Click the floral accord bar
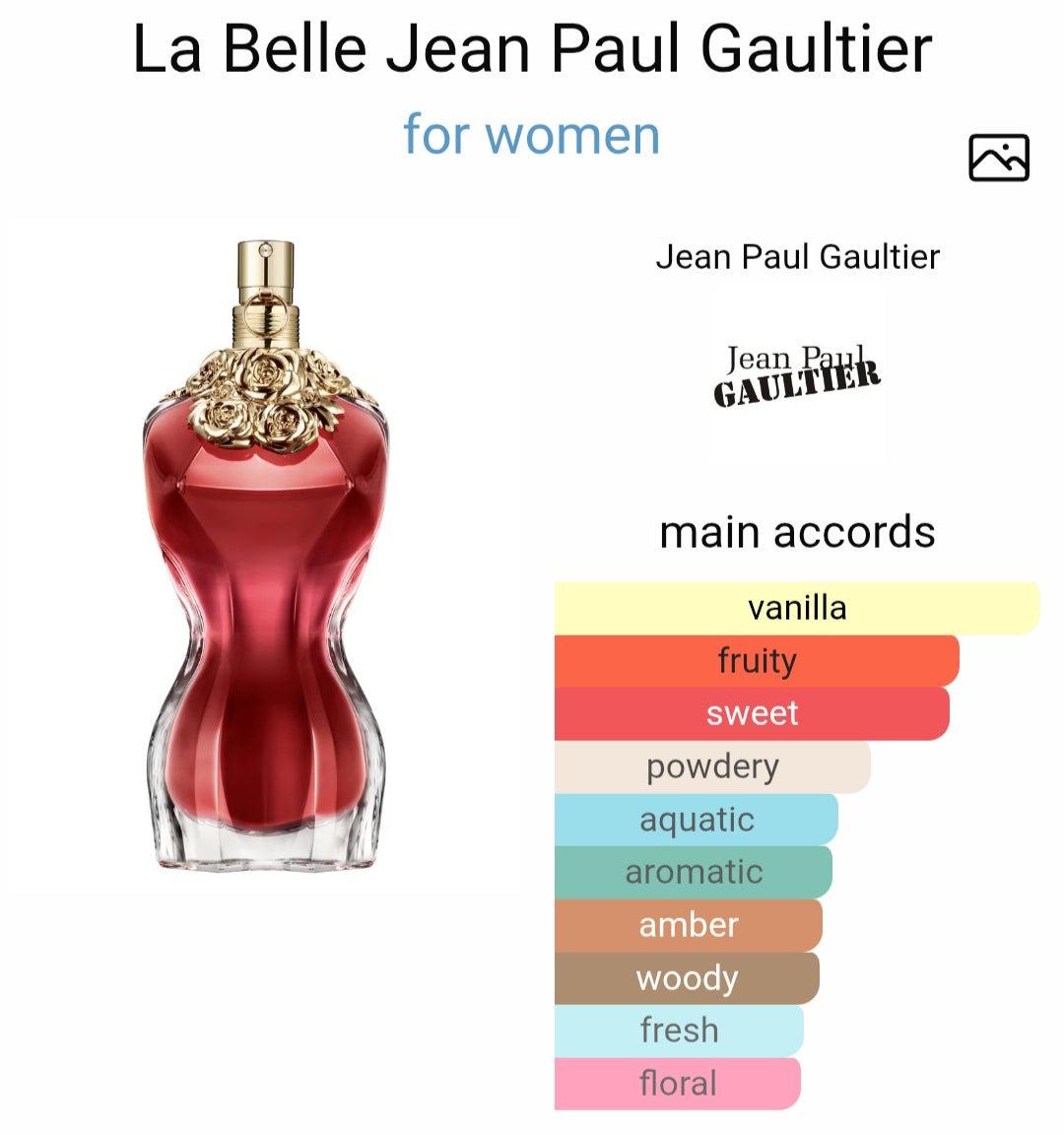The height and width of the screenshot is (1135, 1064). (x=678, y=1084)
